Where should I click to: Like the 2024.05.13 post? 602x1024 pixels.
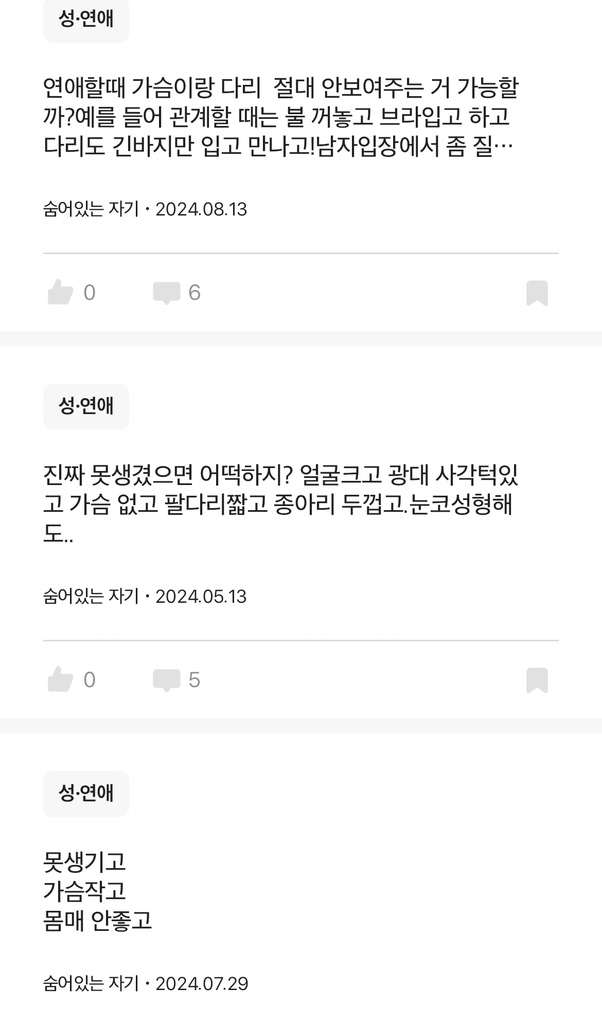pyautogui.click(x=61, y=680)
